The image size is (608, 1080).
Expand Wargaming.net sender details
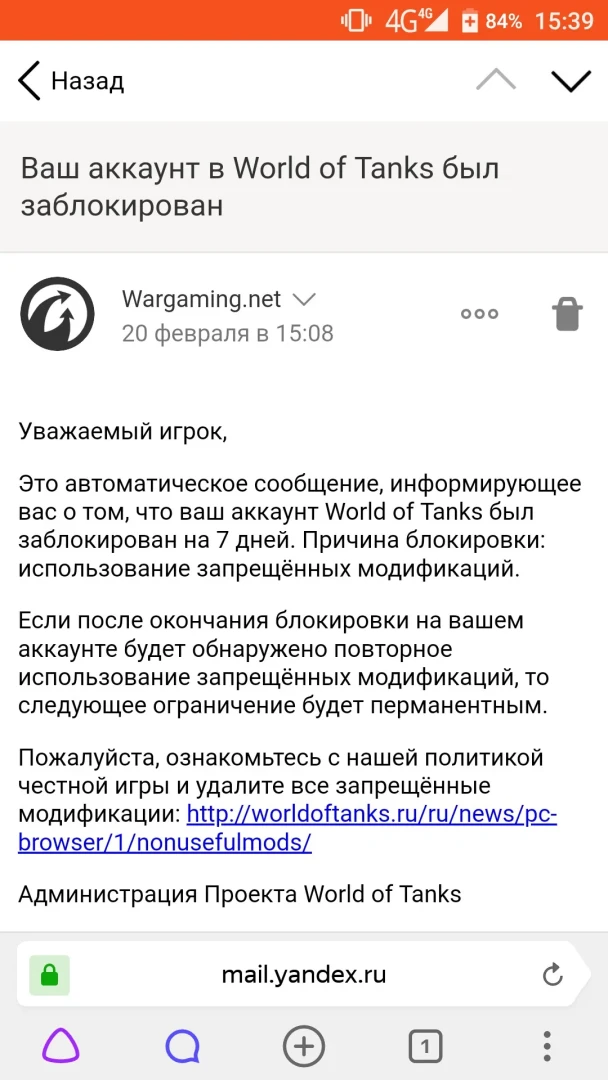[x=303, y=299]
